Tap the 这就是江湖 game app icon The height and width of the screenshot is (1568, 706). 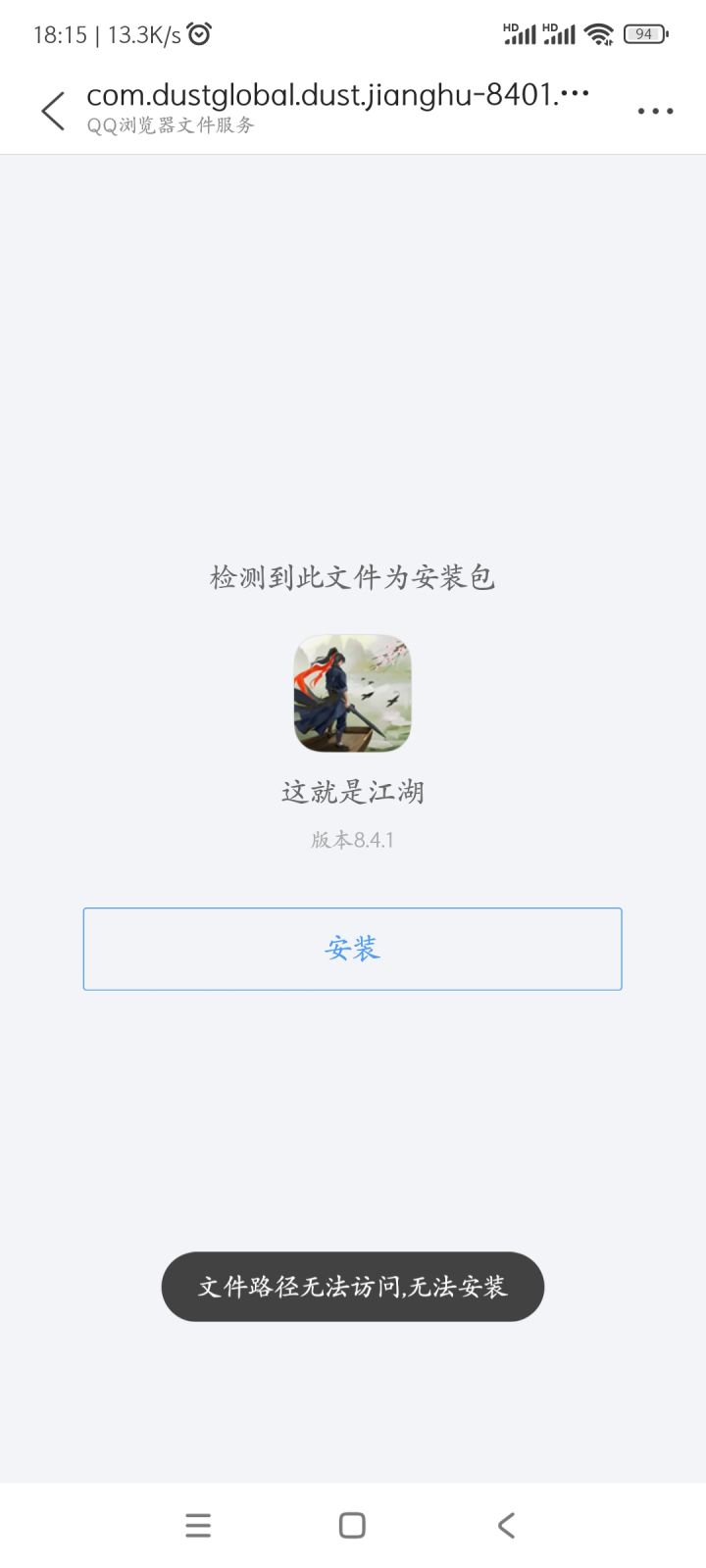coord(352,694)
